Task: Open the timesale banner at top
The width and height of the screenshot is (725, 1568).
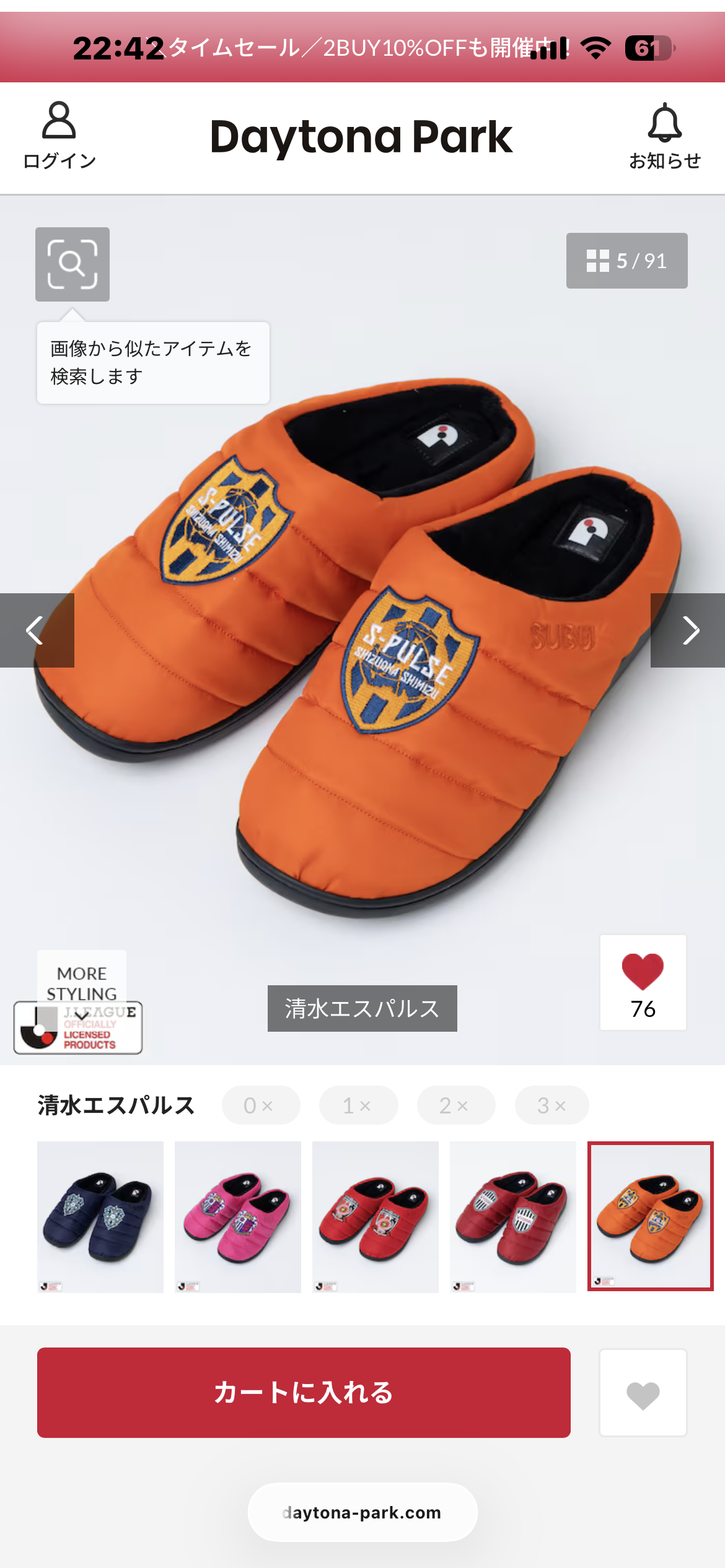Action: [x=362, y=48]
